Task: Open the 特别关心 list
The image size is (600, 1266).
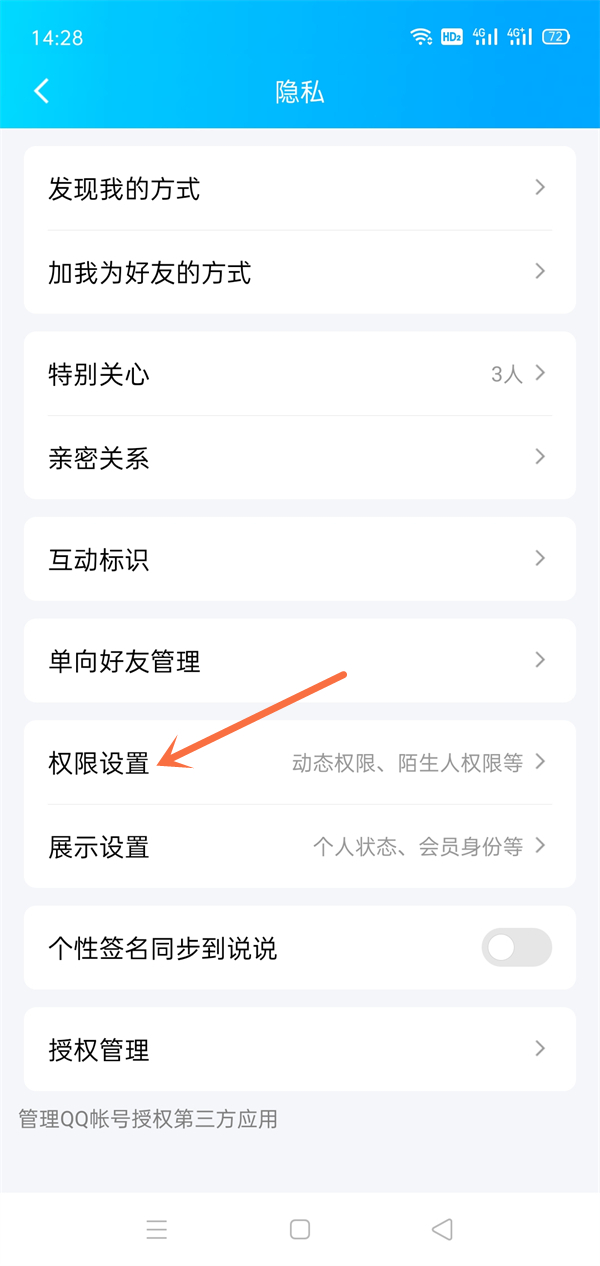Action: [299, 375]
